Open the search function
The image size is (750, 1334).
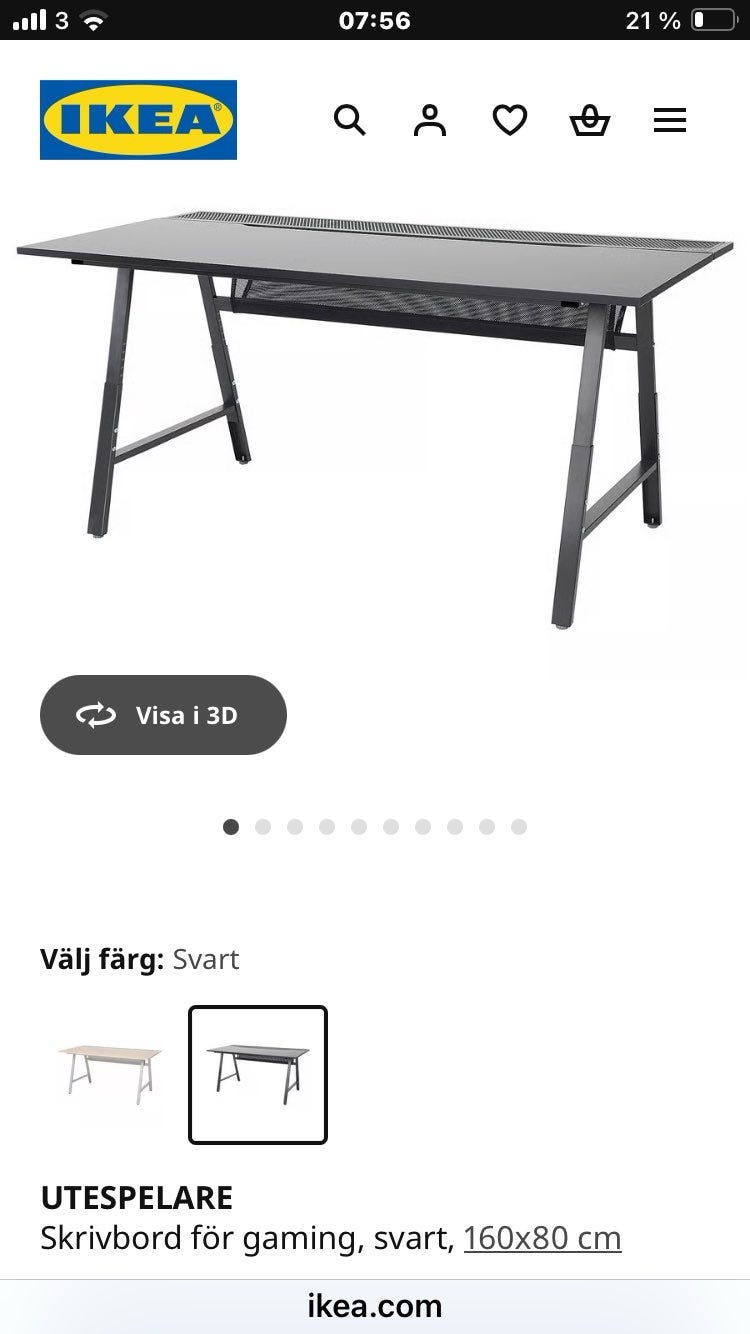point(349,120)
